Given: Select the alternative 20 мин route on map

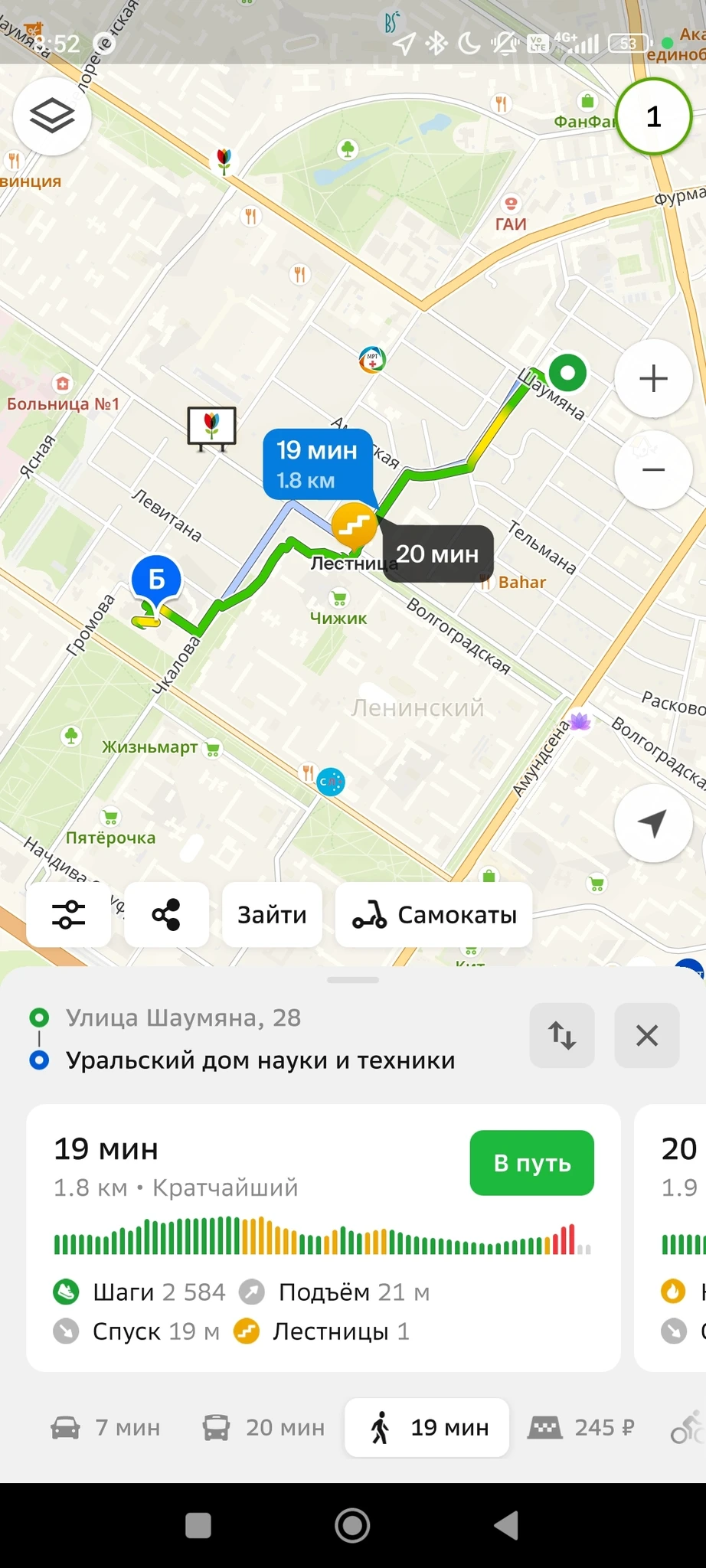Looking at the screenshot, I should (437, 554).
